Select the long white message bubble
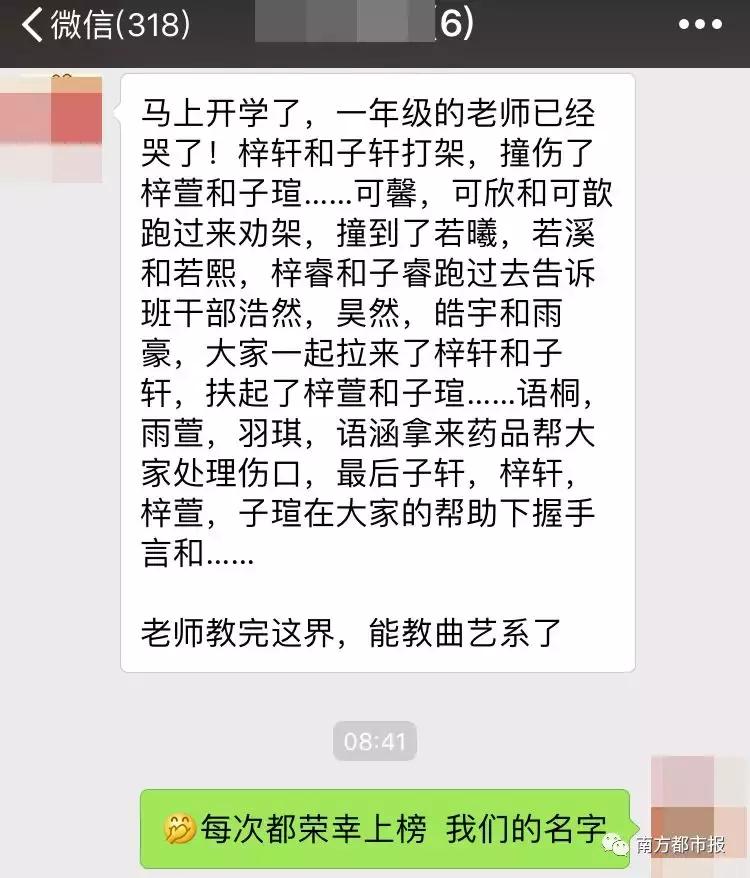The height and width of the screenshot is (878, 750). point(380,370)
